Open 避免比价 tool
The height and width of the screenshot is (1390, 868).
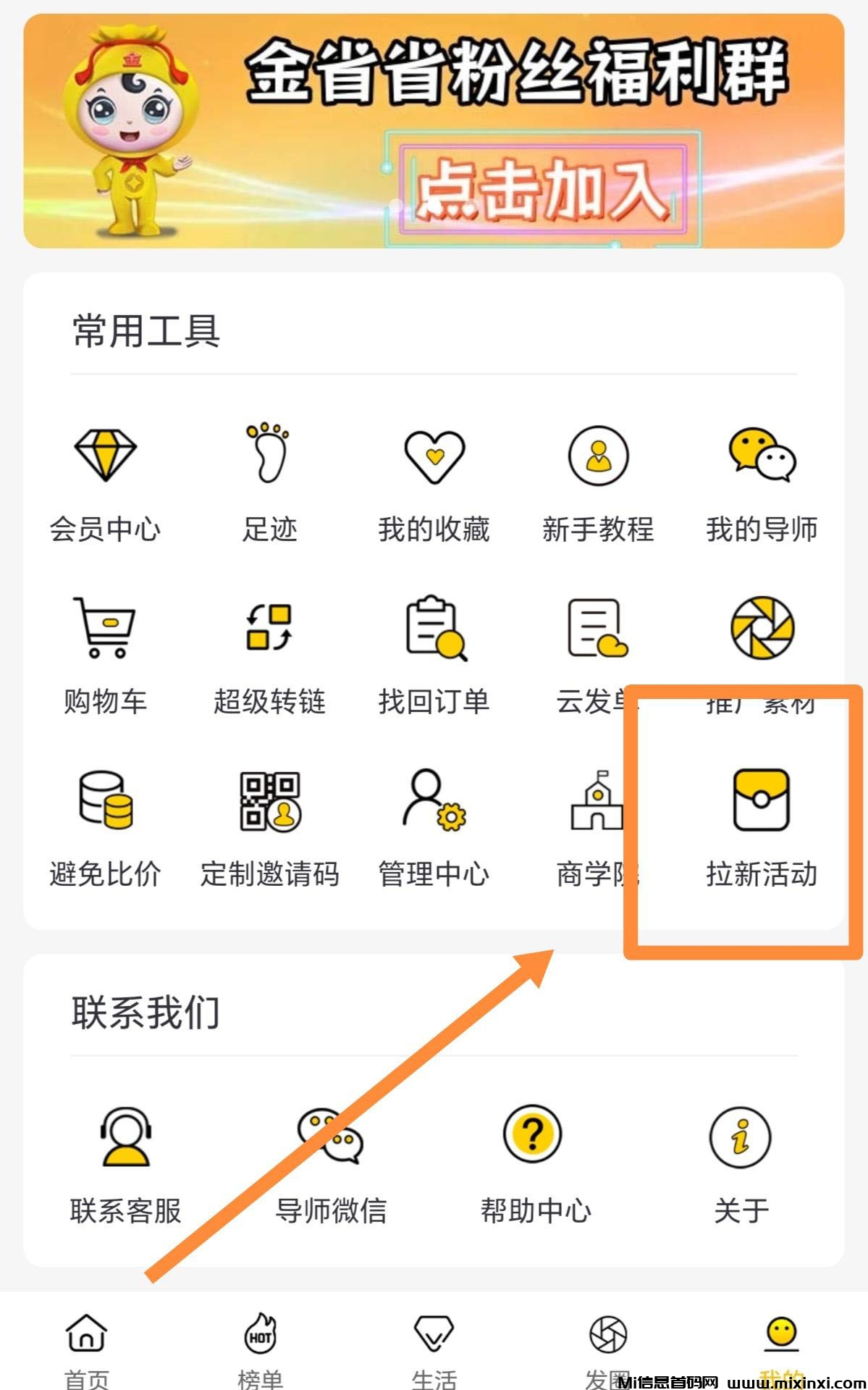[106, 826]
